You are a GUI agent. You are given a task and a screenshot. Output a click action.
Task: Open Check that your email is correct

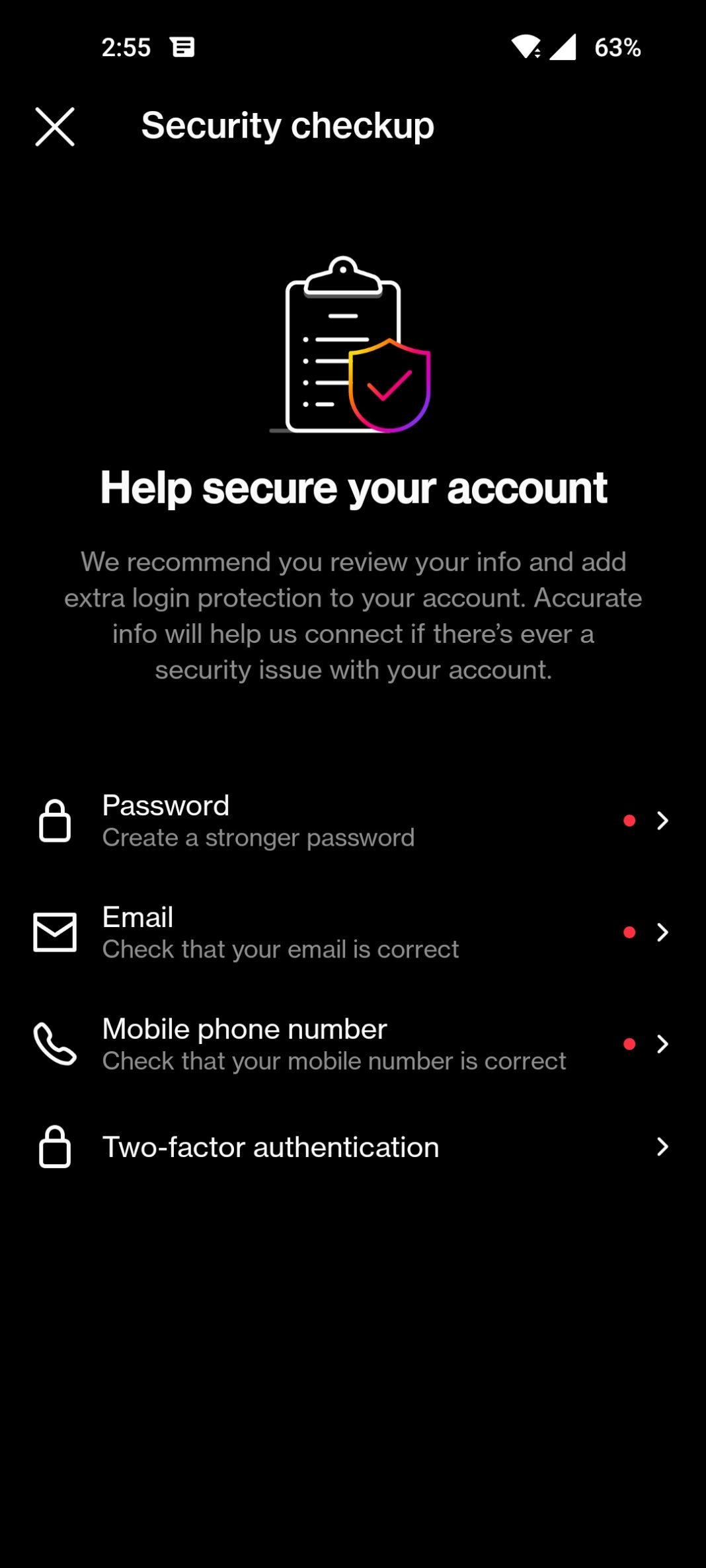point(280,948)
